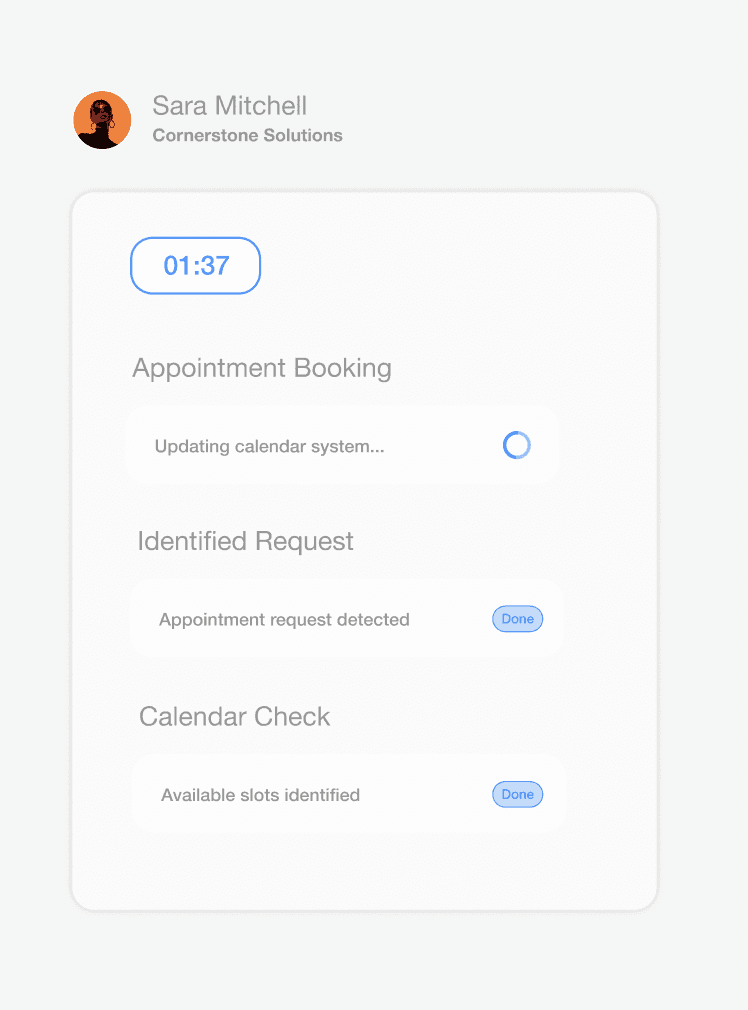Click the 01:37 timer badge
Screen dimensions: 748x1010
[195, 265]
